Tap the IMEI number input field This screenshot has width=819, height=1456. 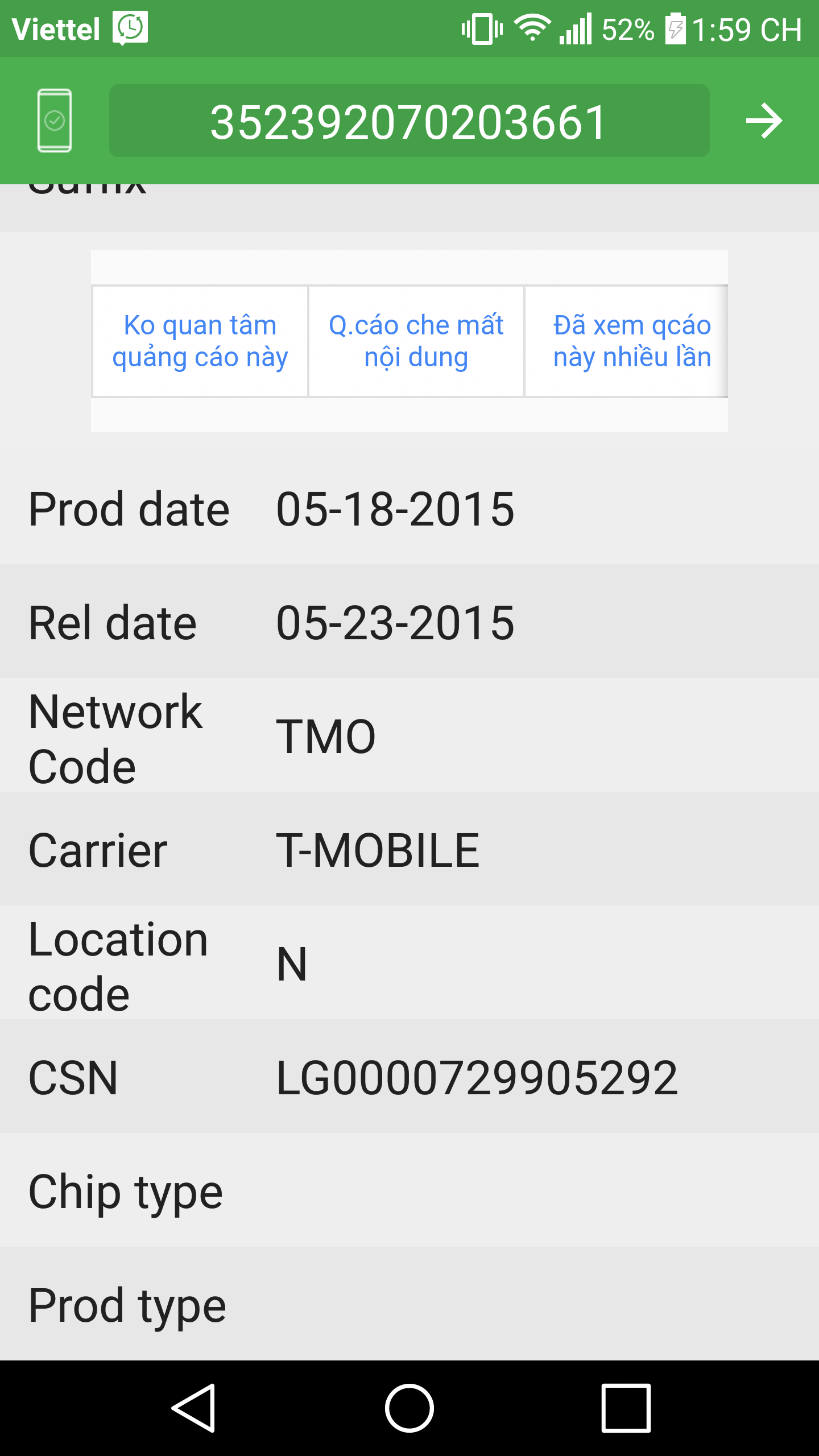[409, 121]
